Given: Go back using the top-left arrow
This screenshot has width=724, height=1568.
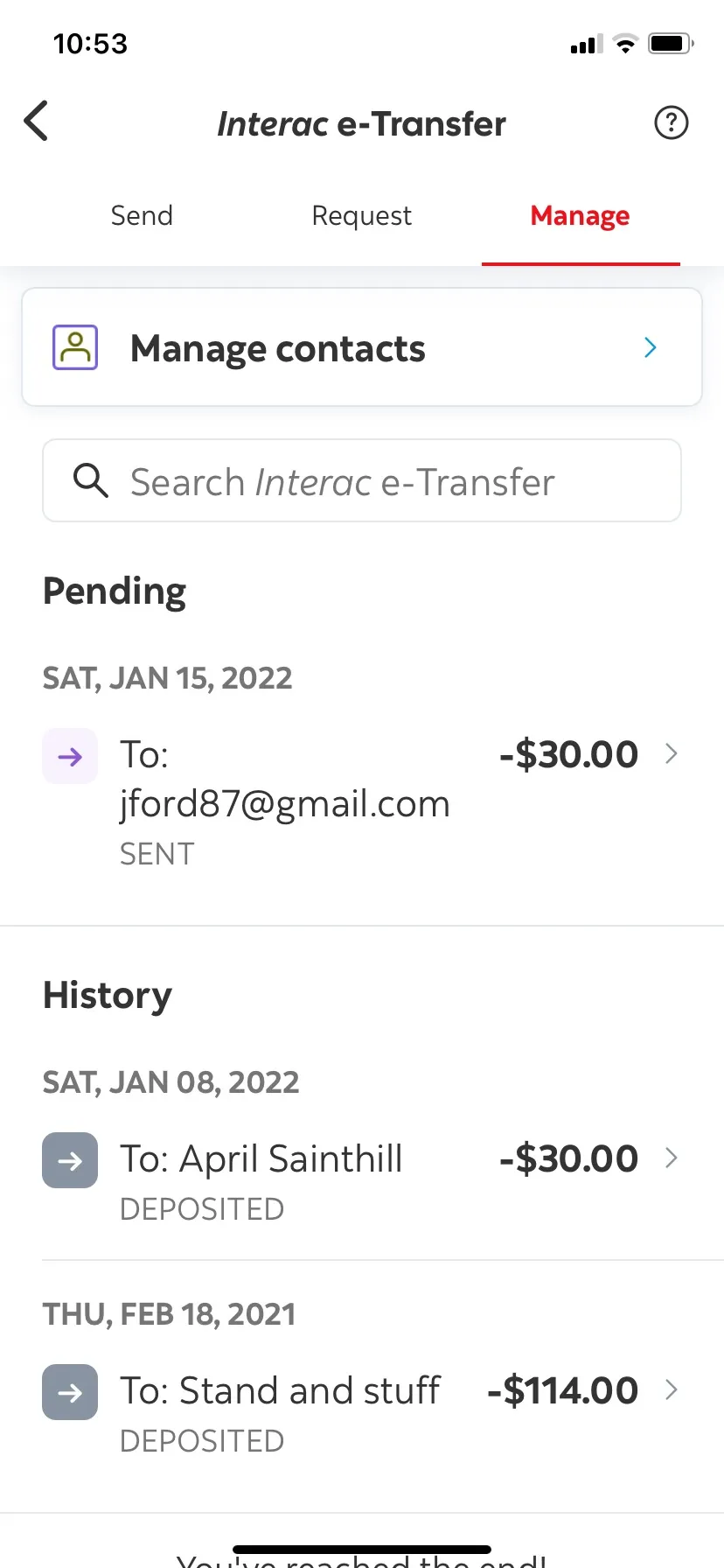Looking at the screenshot, I should [x=36, y=122].
